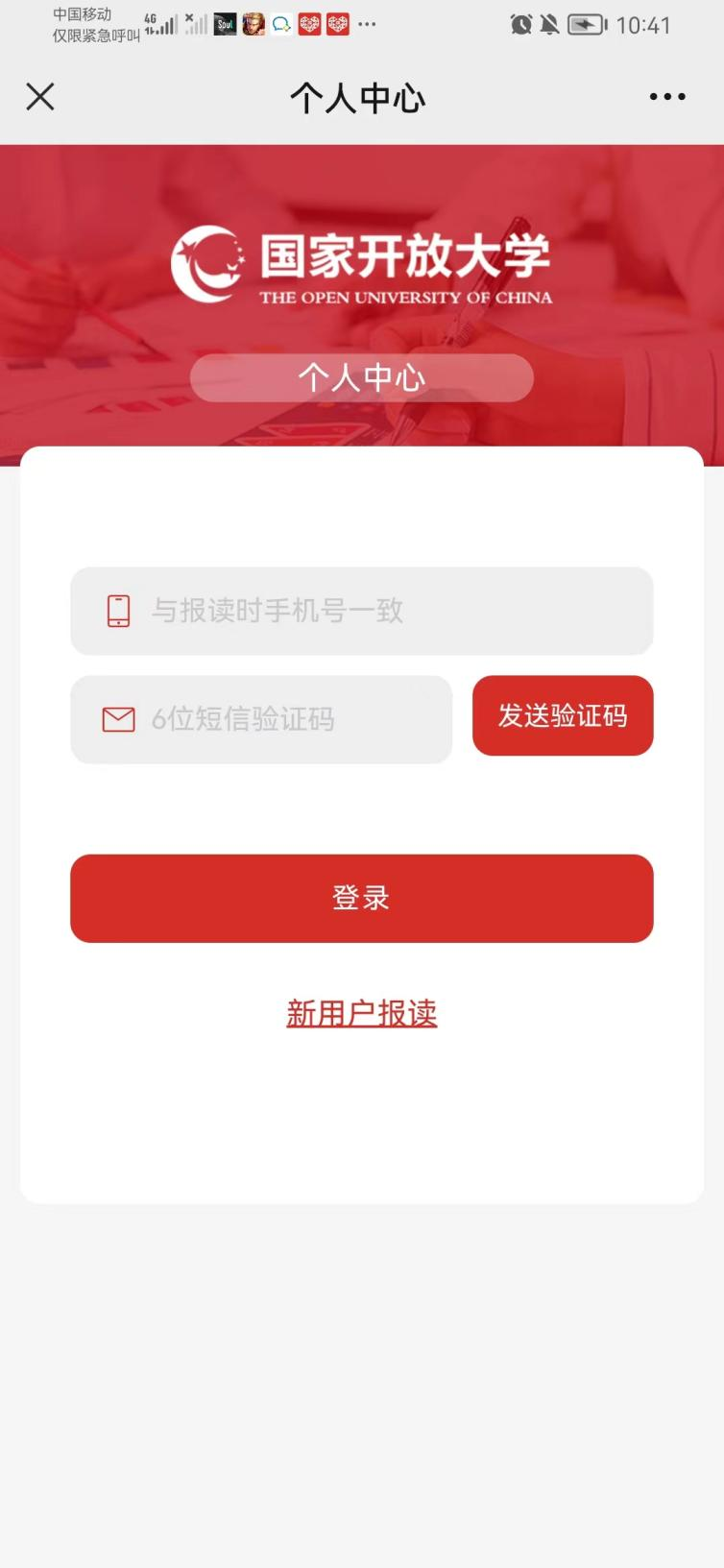This screenshot has width=724, height=1568.
Task: Tap the 登录 login button
Action: 362,898
